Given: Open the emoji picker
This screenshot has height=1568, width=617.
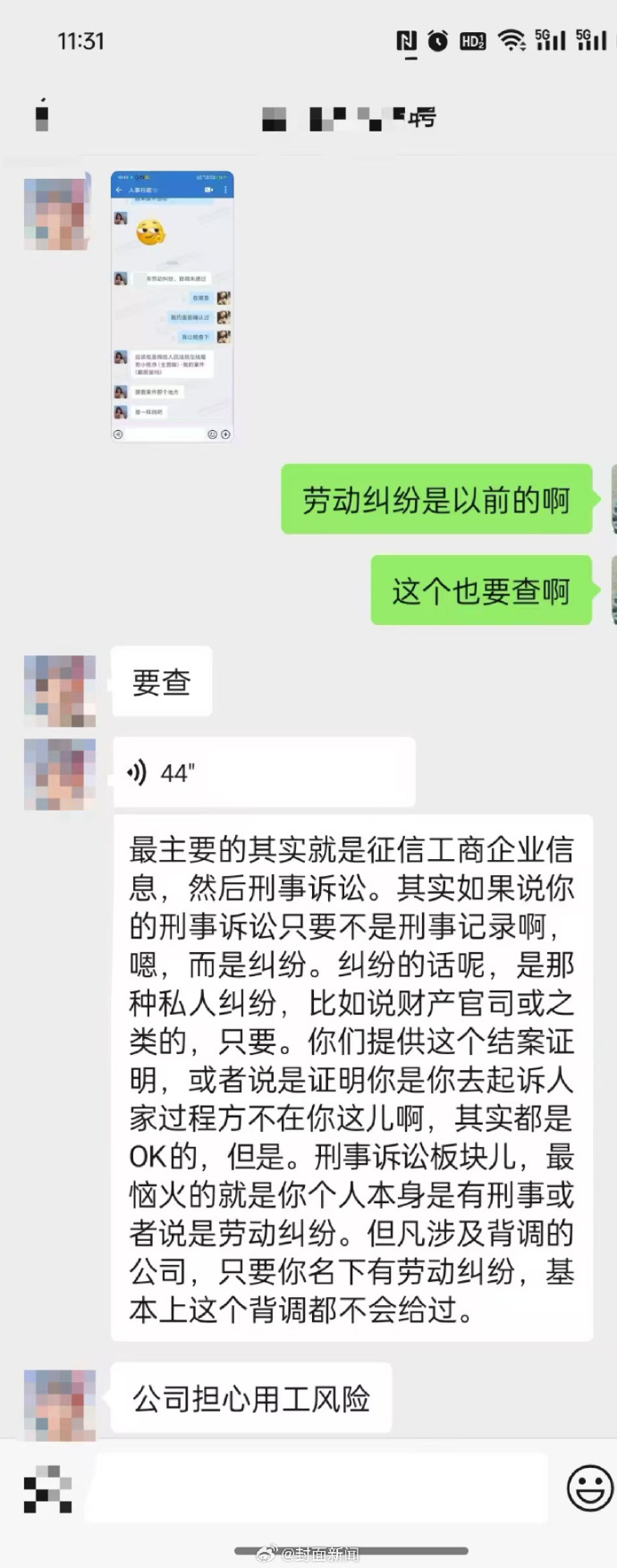Looking at the screenshot, I should point(589,1488).
